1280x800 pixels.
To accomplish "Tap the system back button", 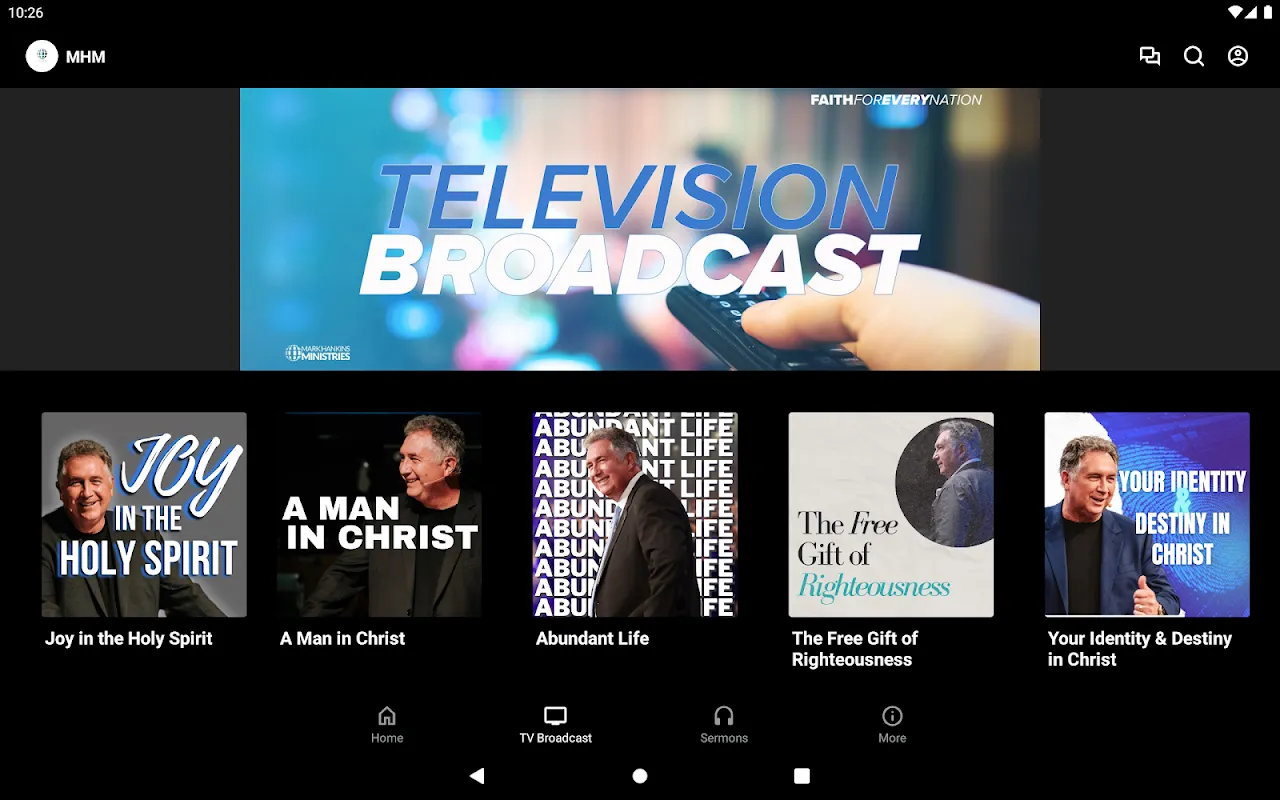I will pyautogui.click(x=477, y=776).
